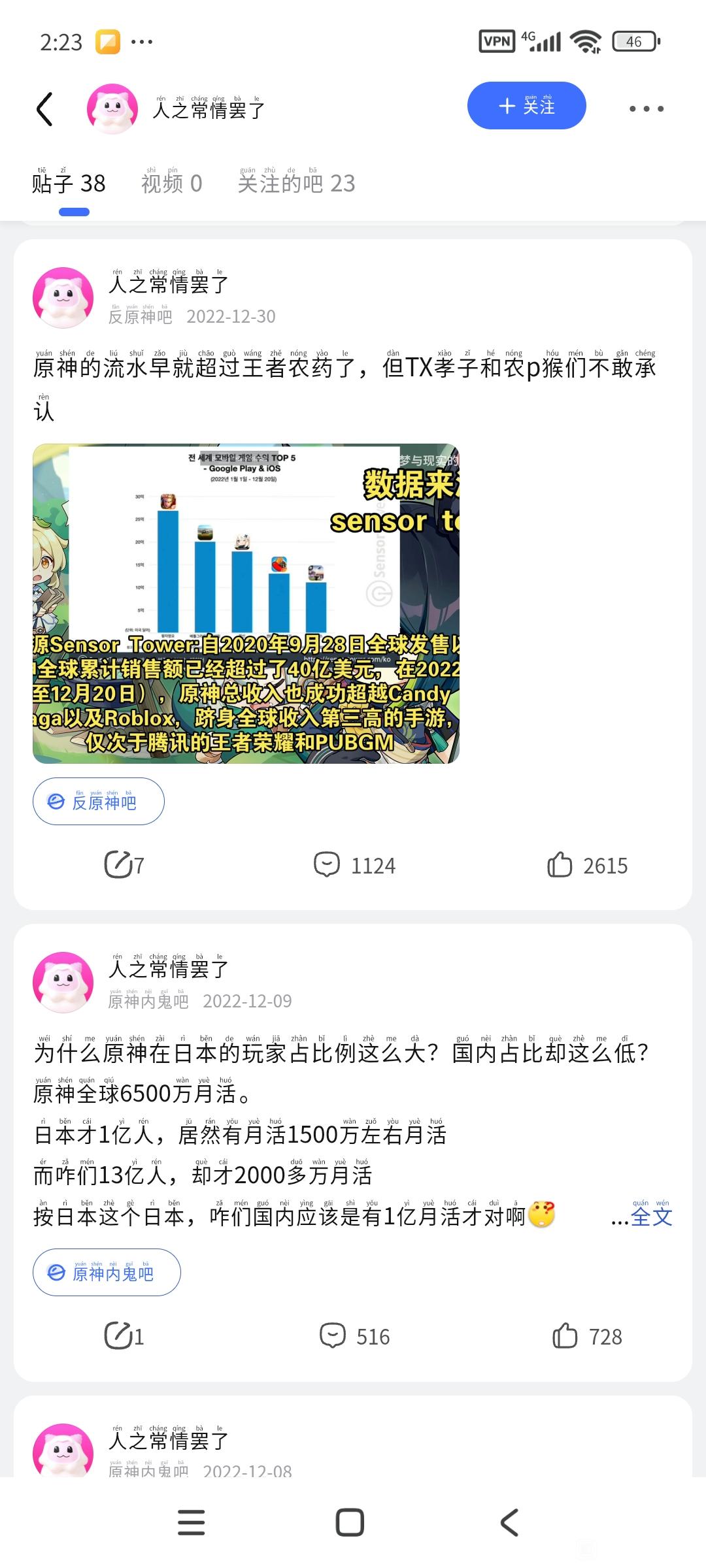Image resolution: width=706 pixels, height=1568 pixels.
Task: Switch to the 视频 0 tab
Action: point(171,183)
